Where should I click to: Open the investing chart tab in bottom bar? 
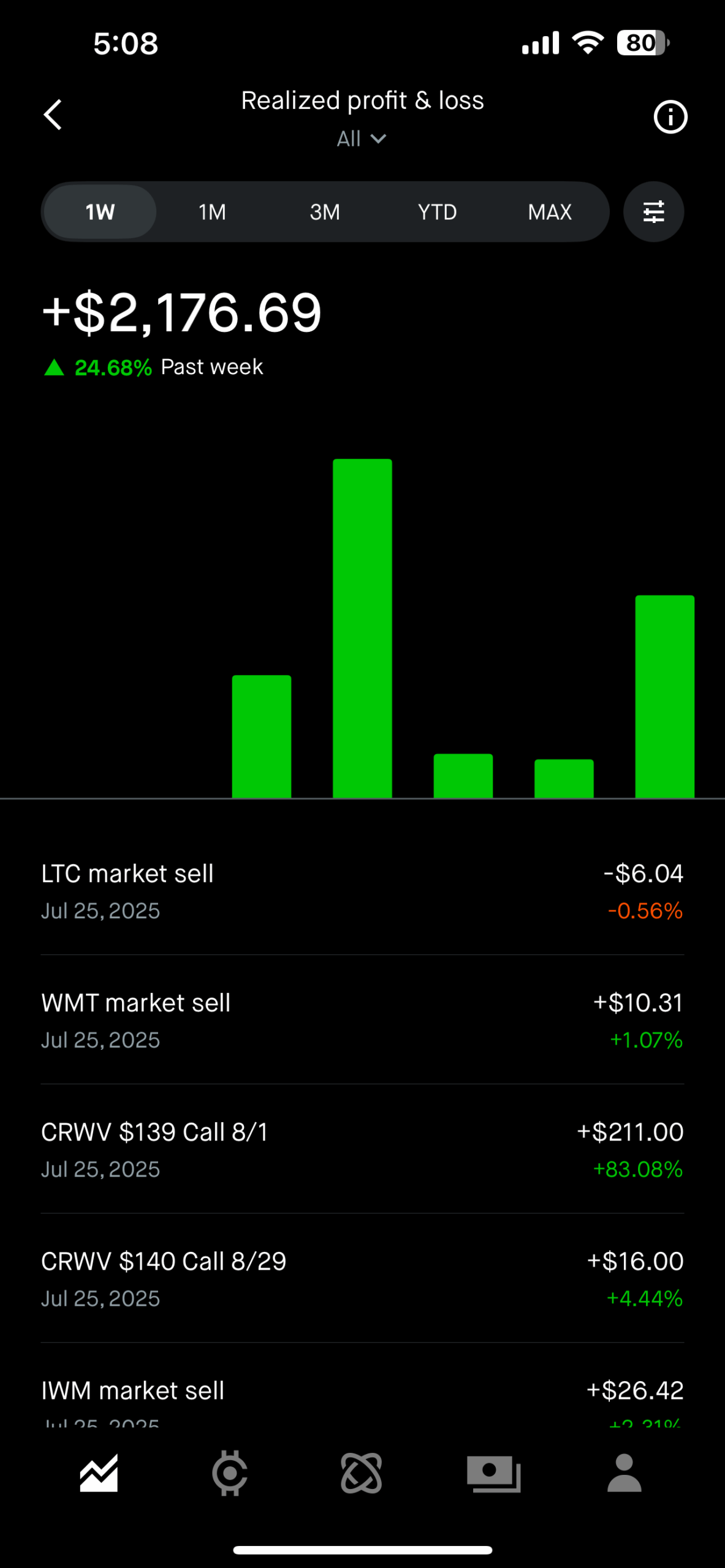point(99,1473)
